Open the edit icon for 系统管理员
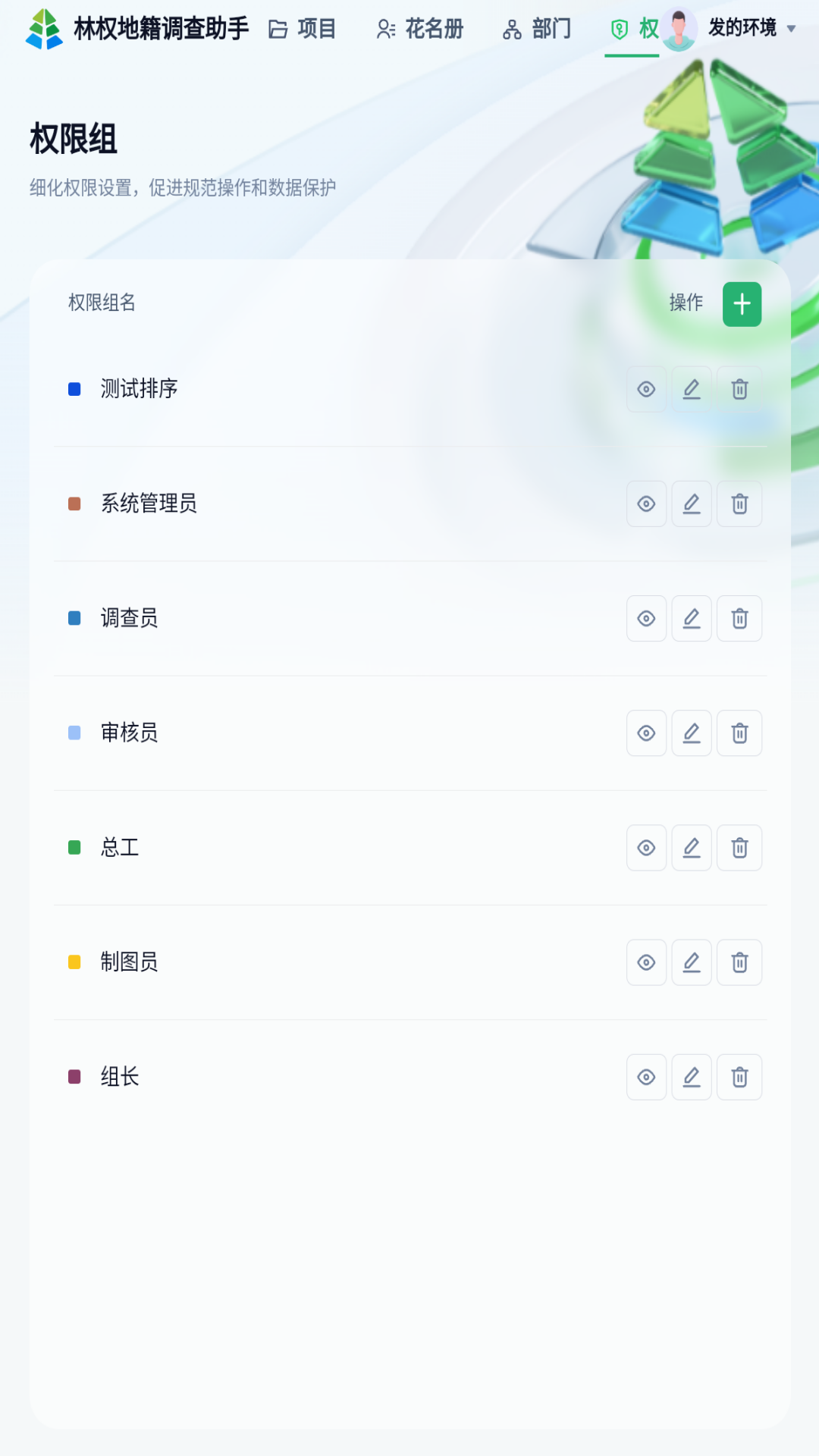Viewport: 819px width, 1456px height. 691,504
